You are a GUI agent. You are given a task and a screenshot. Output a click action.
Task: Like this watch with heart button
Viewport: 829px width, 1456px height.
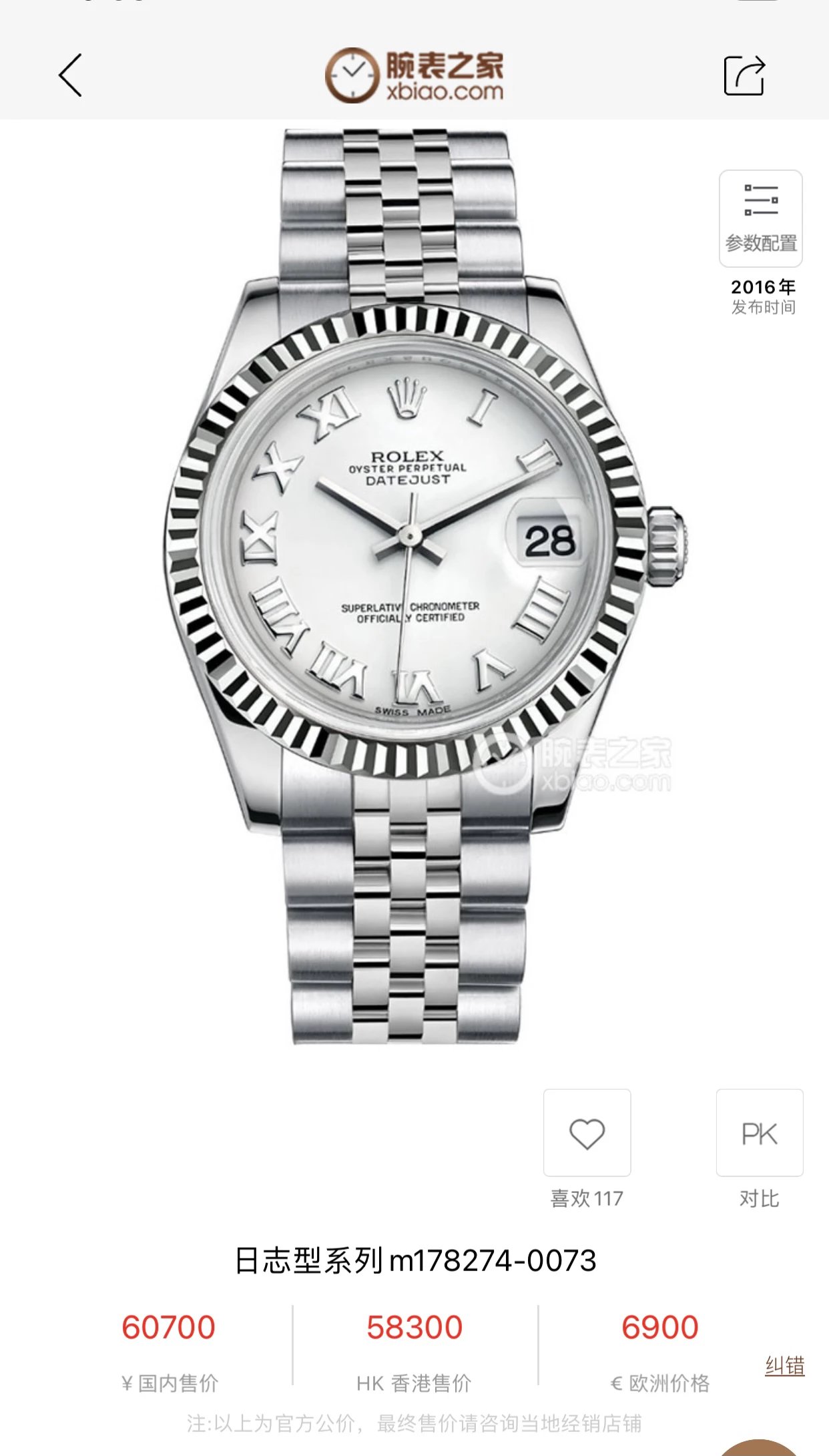pyautogui.click(x=587, y=1133)
